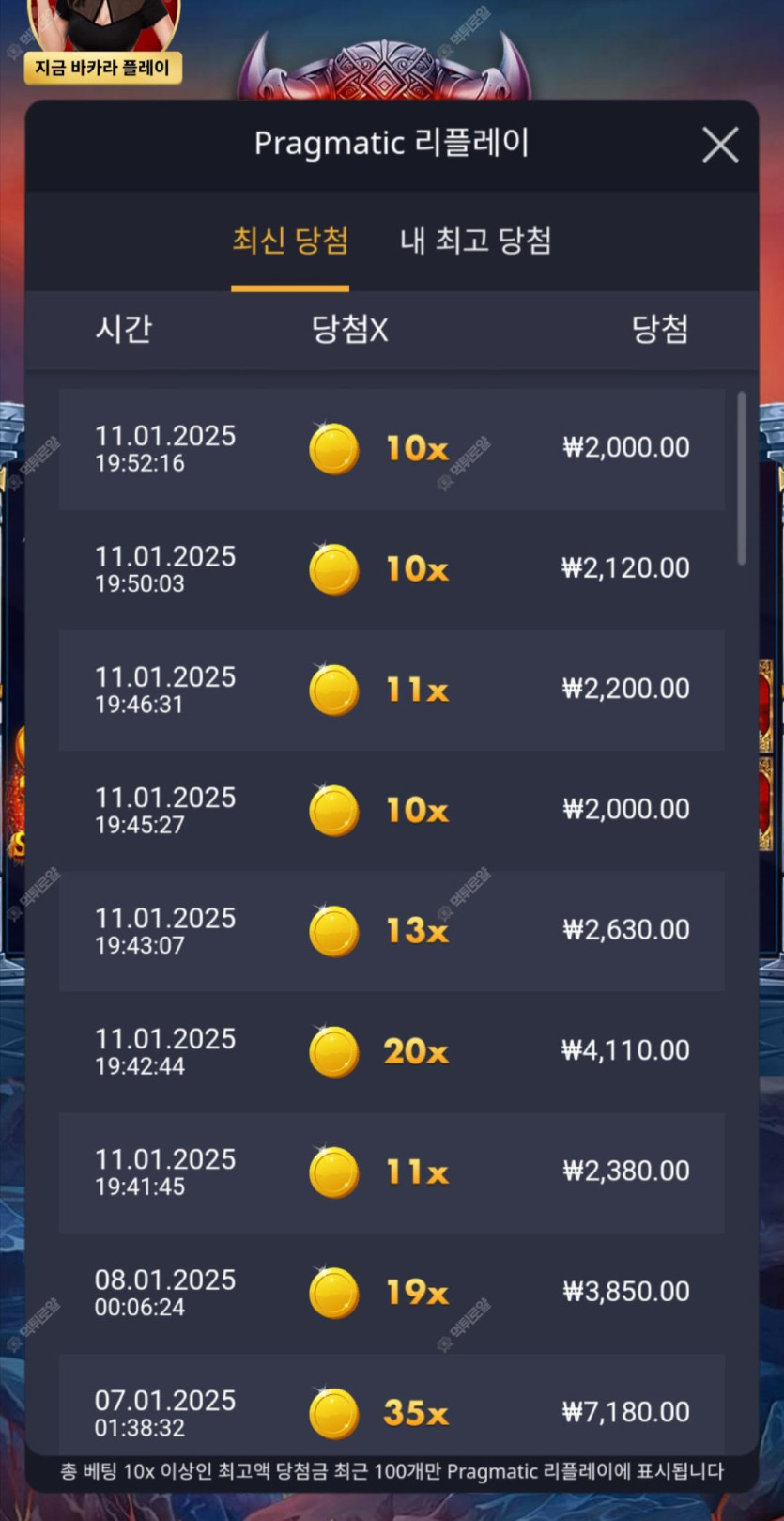Close the Pragmatic 리플레이 dialog
Screen dimensions: 784x1521
tap(720, 146)
